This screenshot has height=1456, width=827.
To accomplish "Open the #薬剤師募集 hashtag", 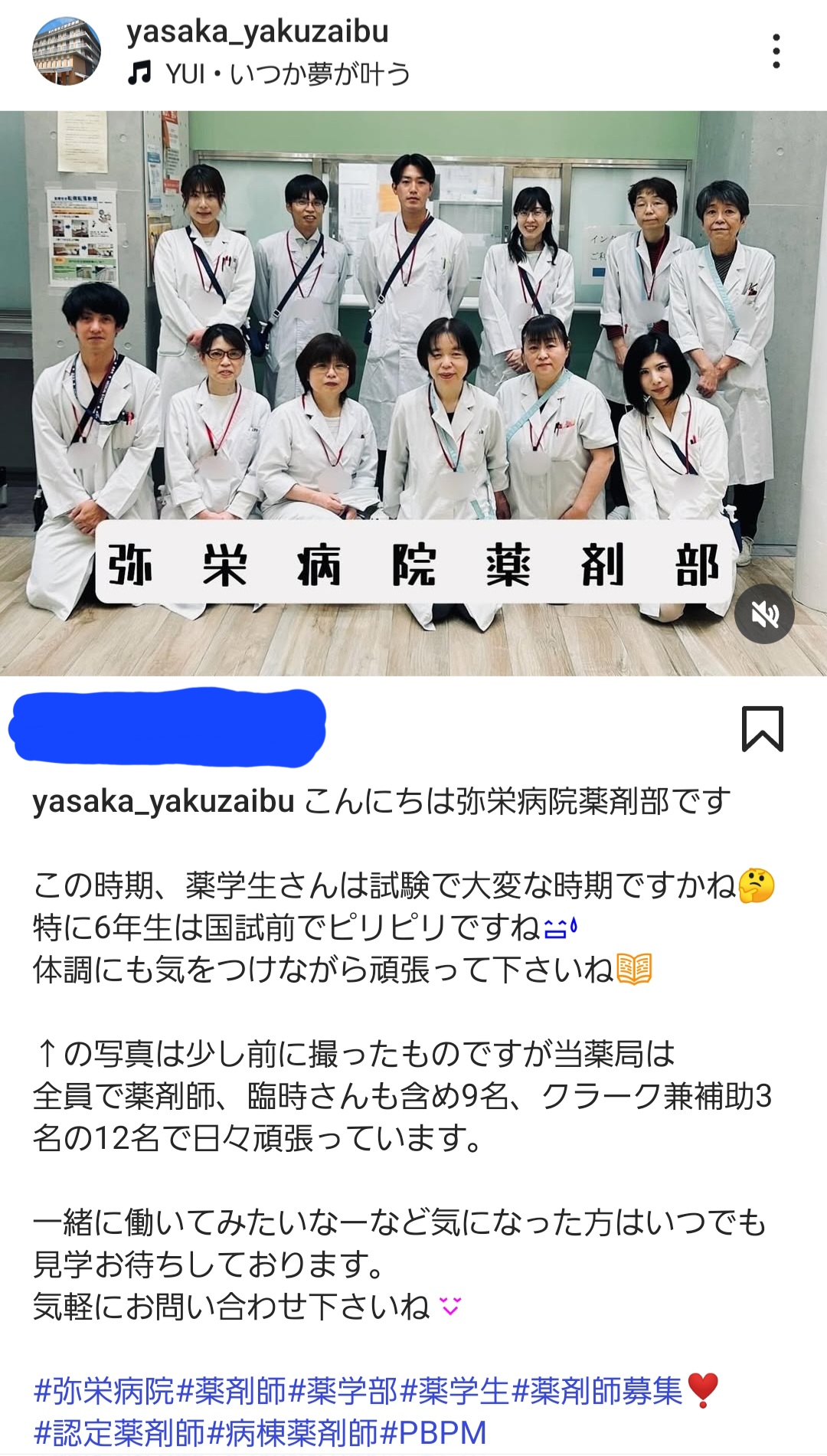I will [597, 1391].
